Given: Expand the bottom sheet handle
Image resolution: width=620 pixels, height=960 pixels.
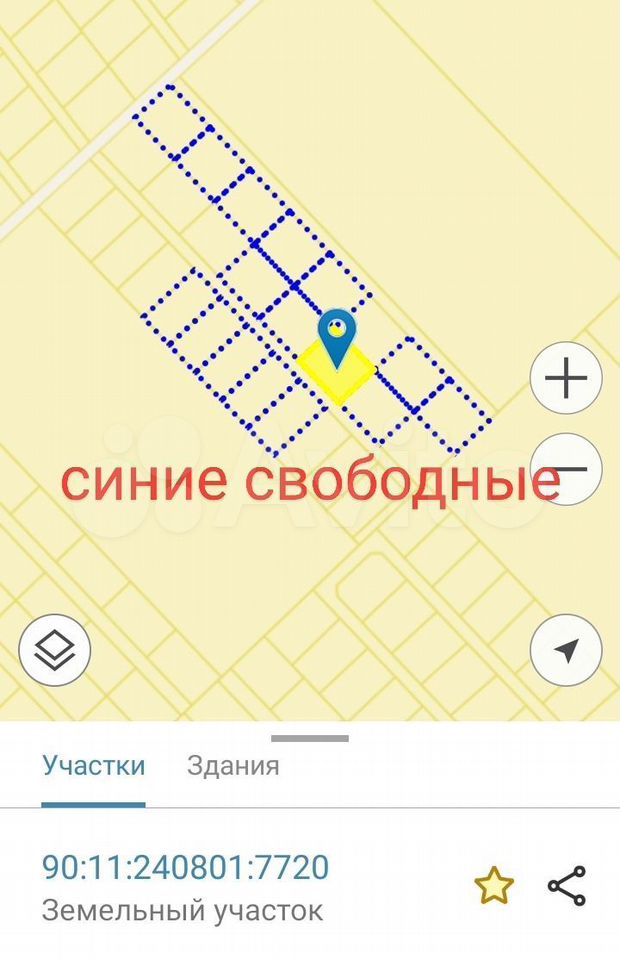Looking at the screenshot, I should [310, 739].
